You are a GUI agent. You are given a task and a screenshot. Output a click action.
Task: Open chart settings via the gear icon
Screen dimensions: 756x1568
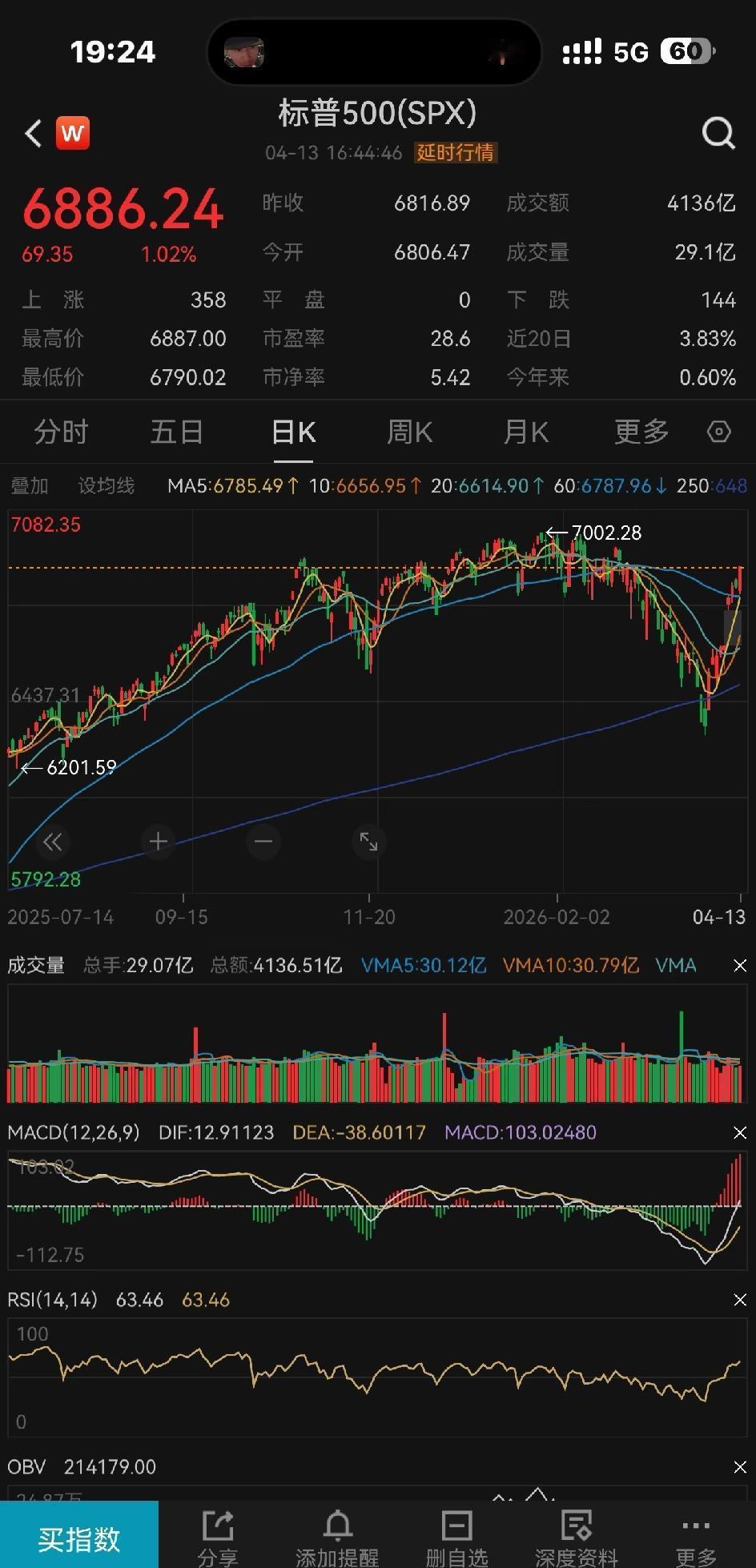click(x=718, y=432)
